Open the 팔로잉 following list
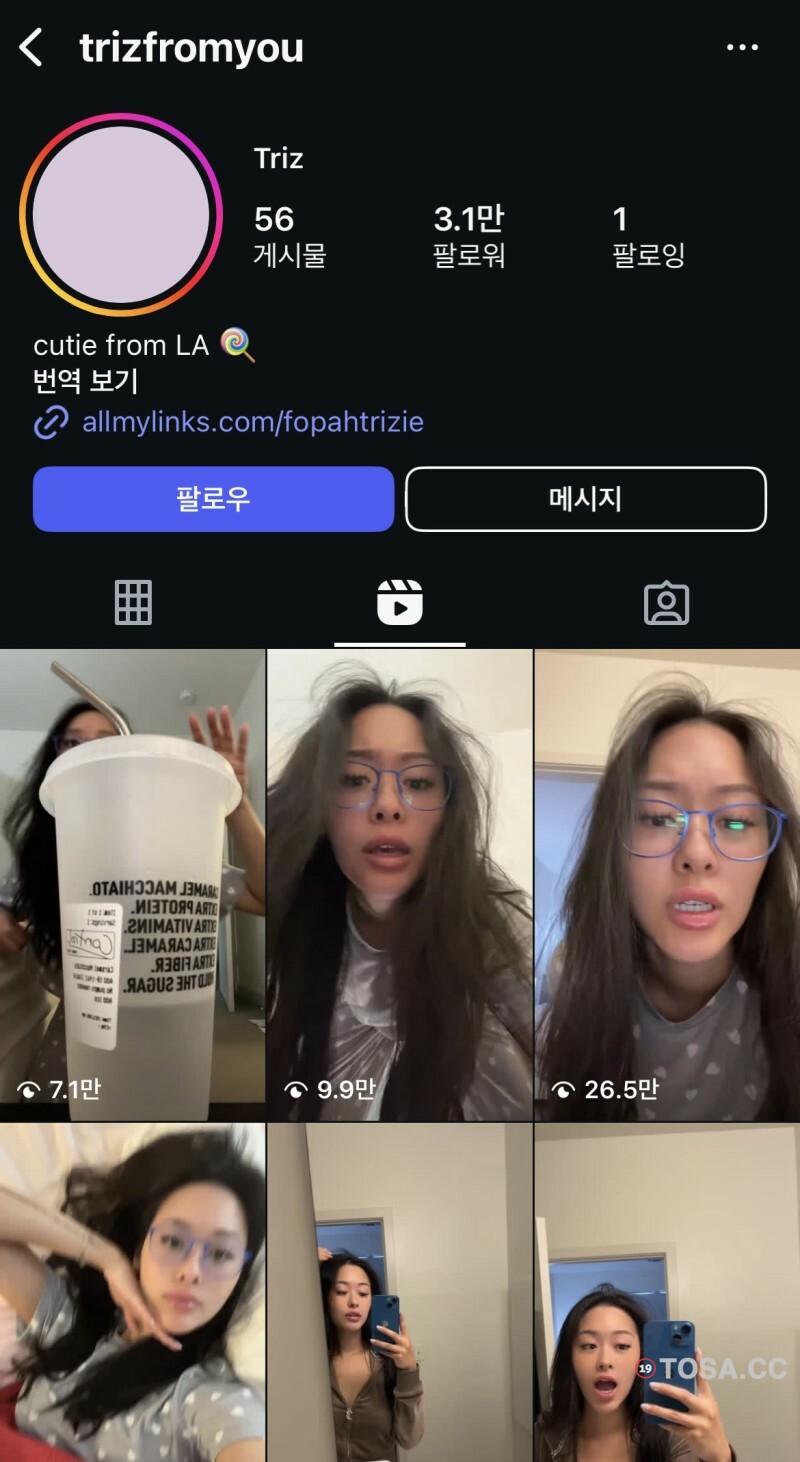 click(x=648, y=236)
